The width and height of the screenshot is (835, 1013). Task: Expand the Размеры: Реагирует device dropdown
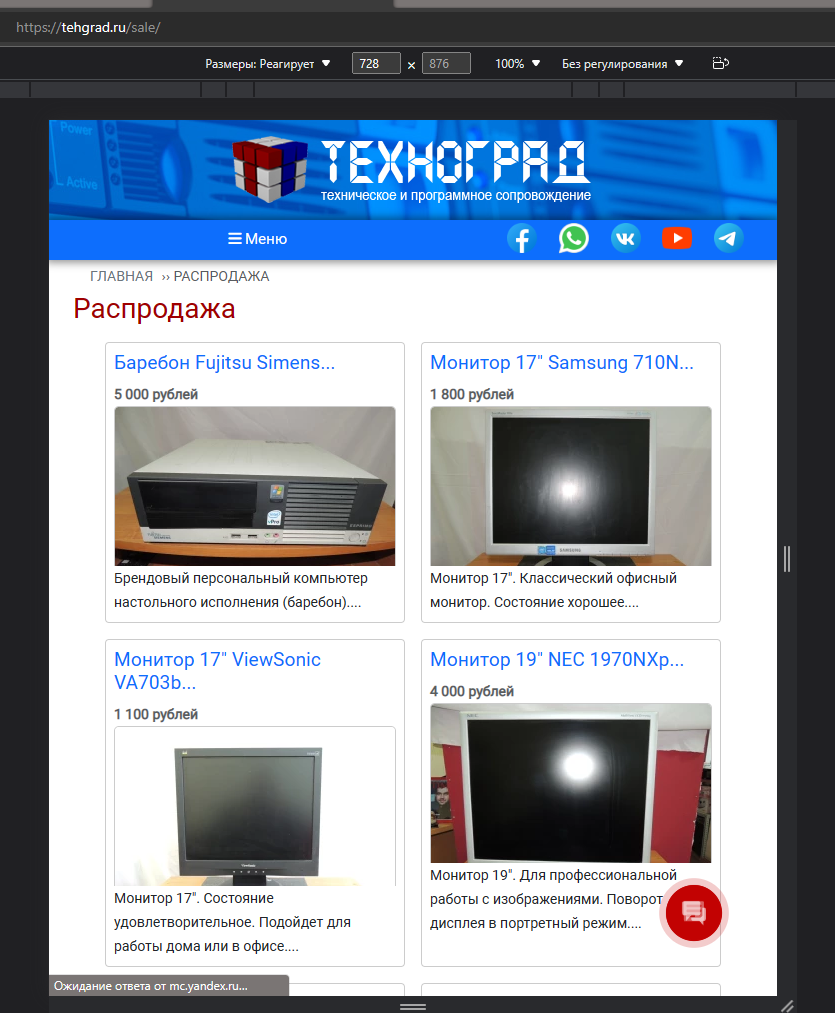click(267, 64)
